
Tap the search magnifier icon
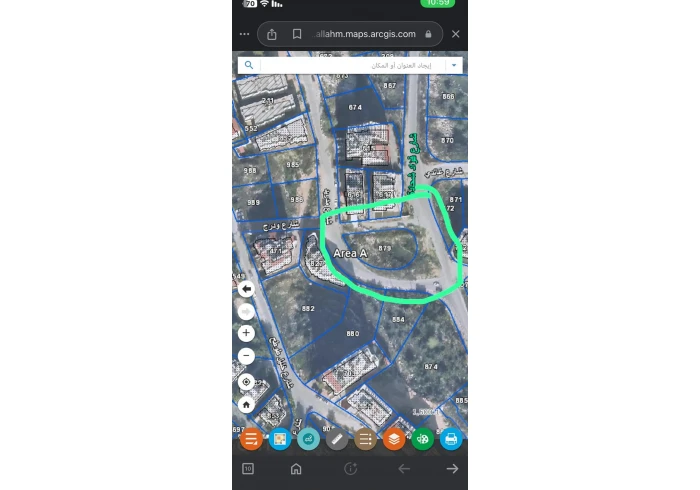(249, 65)
